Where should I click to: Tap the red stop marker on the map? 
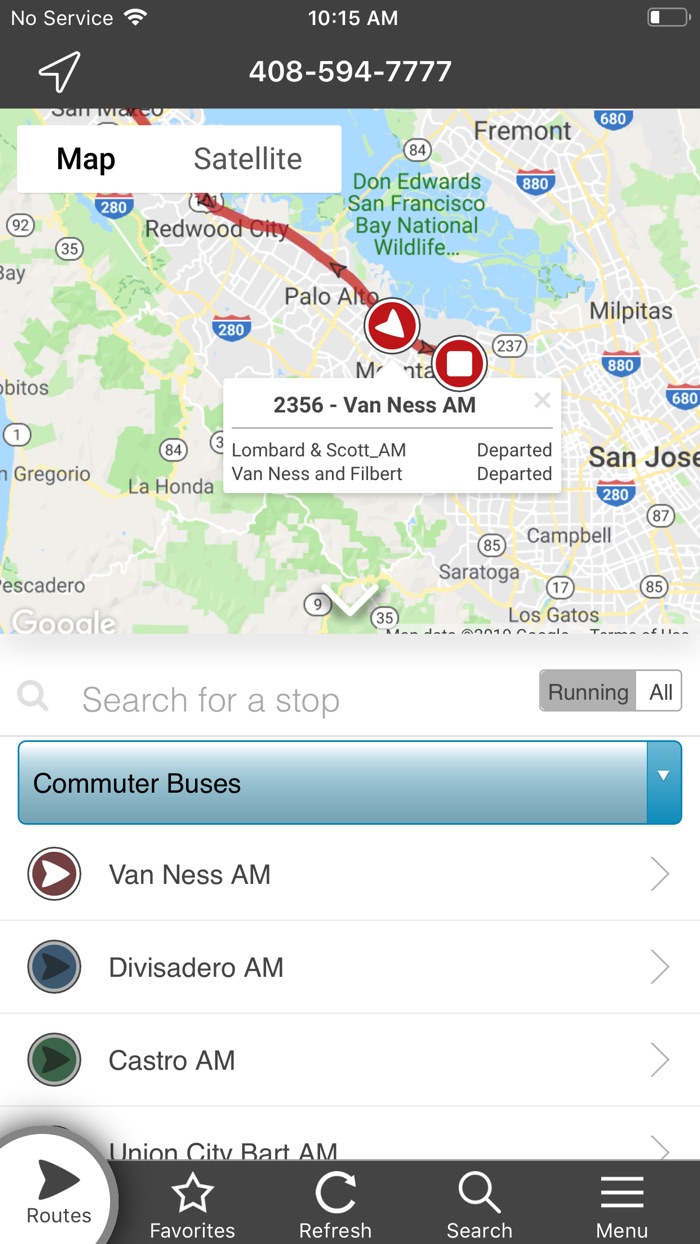[459, 363]
